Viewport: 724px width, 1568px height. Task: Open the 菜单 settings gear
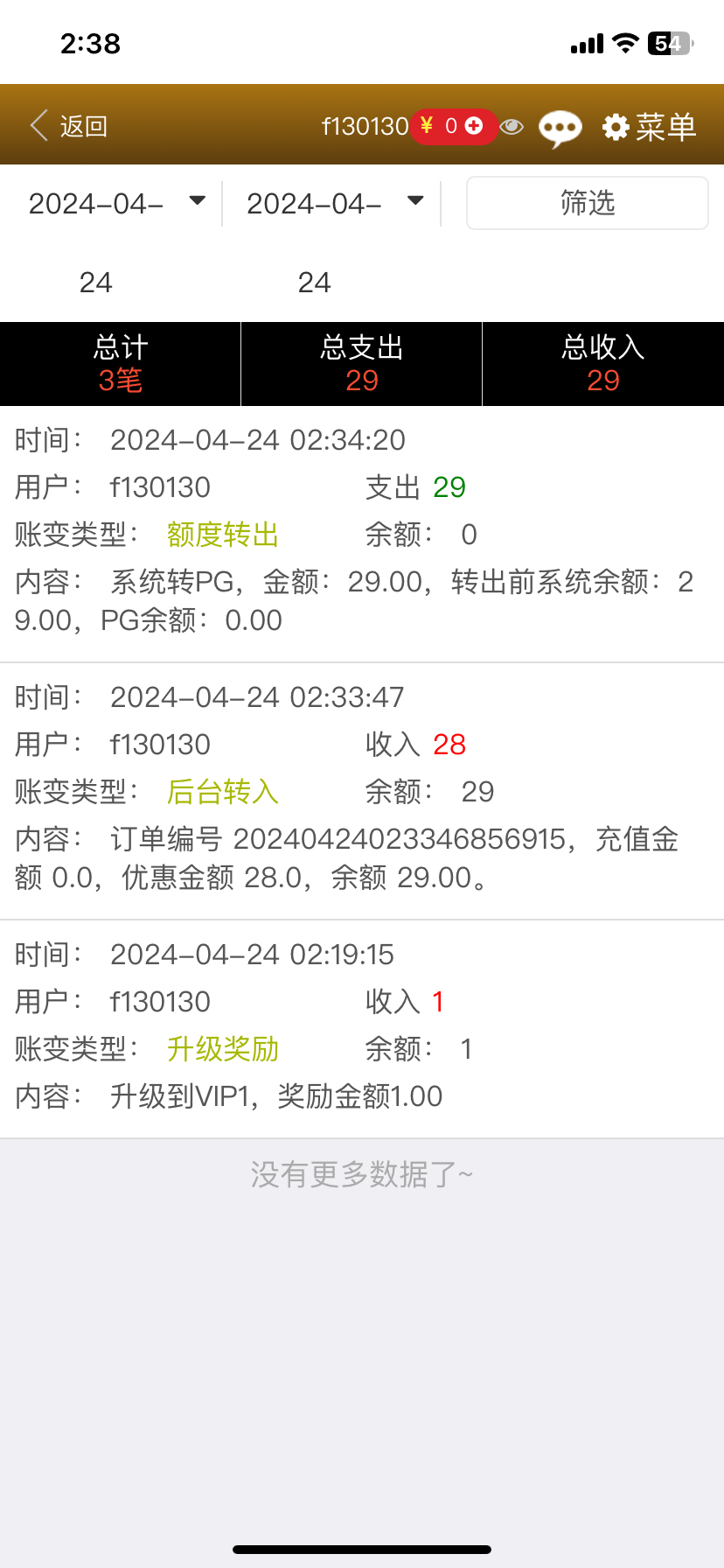(x=616, y=126)
